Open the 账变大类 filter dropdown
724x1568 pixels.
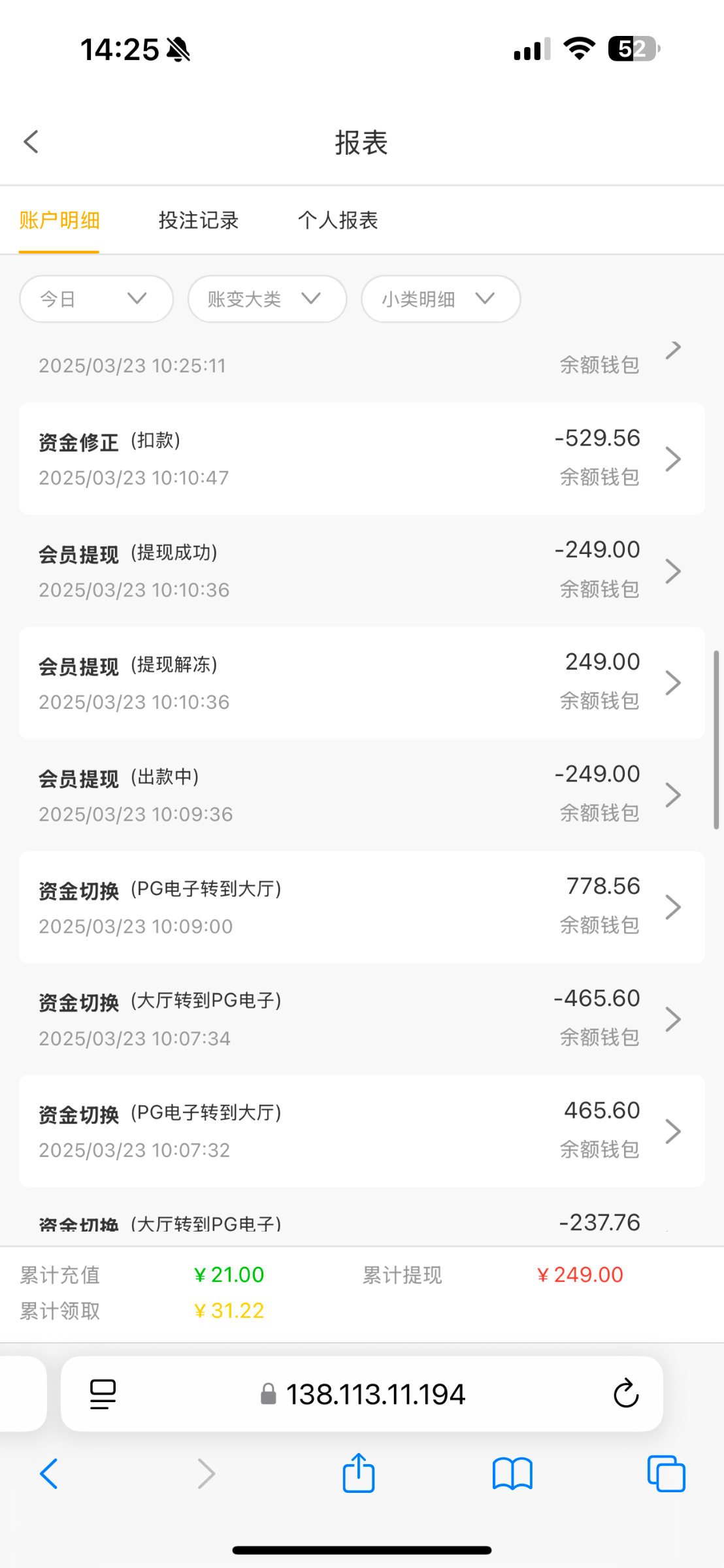pos(267,299)
